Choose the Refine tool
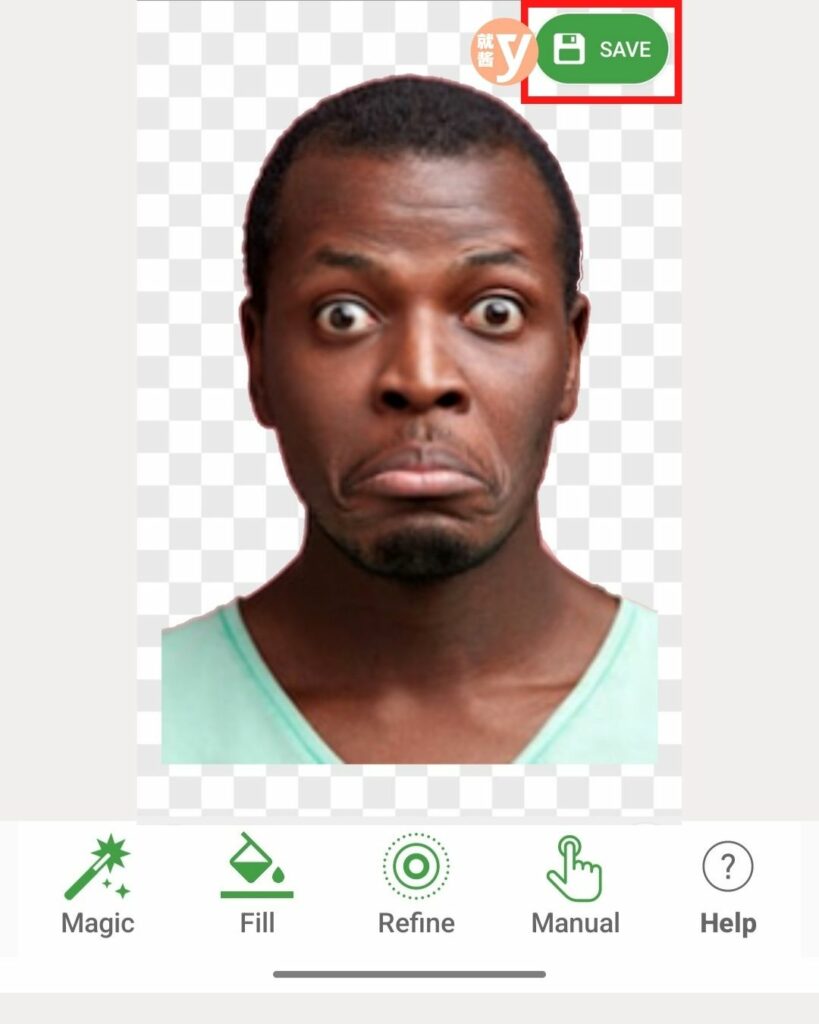The image size is (819, 1024). 416,886
